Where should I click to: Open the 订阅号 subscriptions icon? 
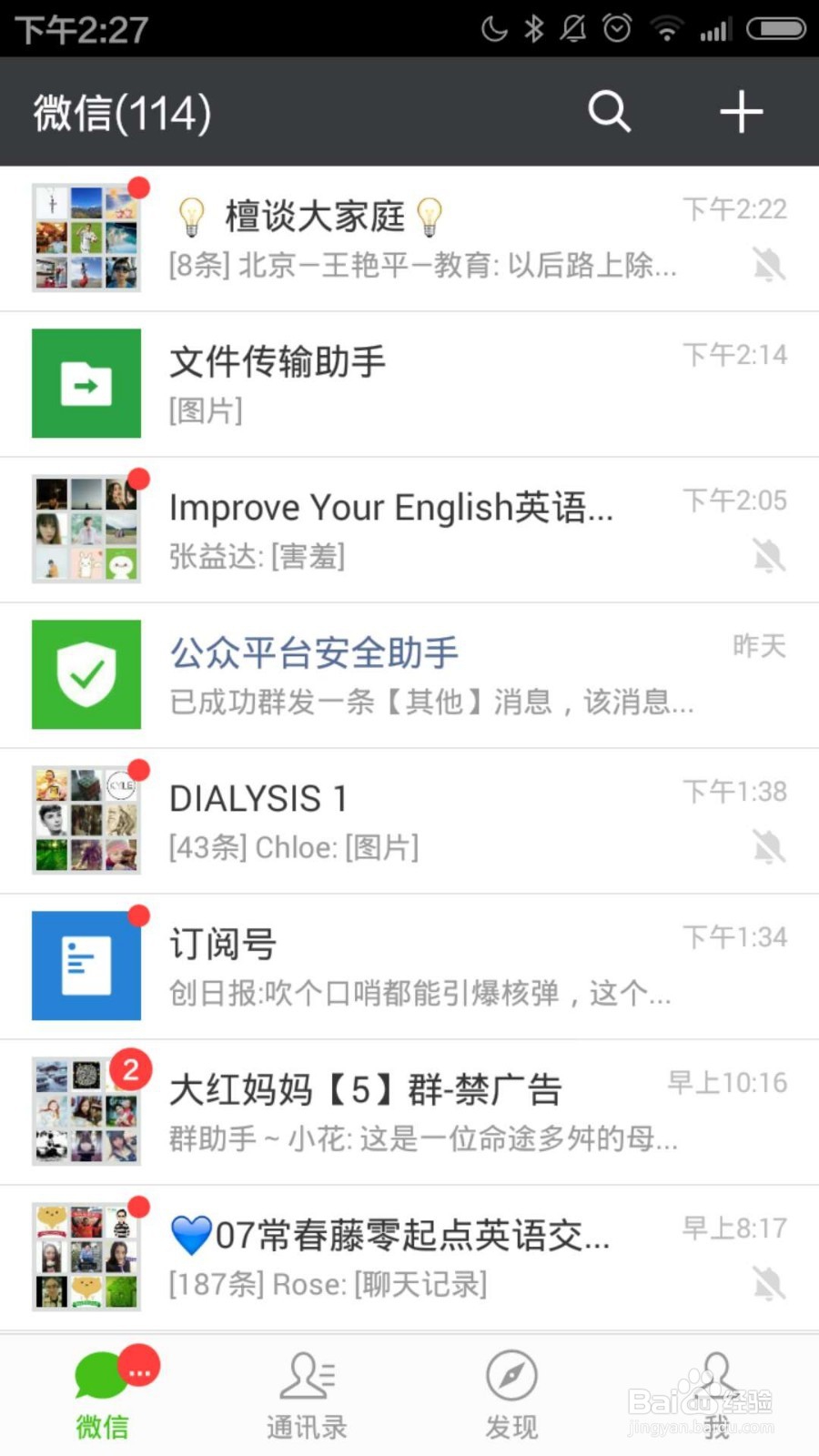[86, 965]
